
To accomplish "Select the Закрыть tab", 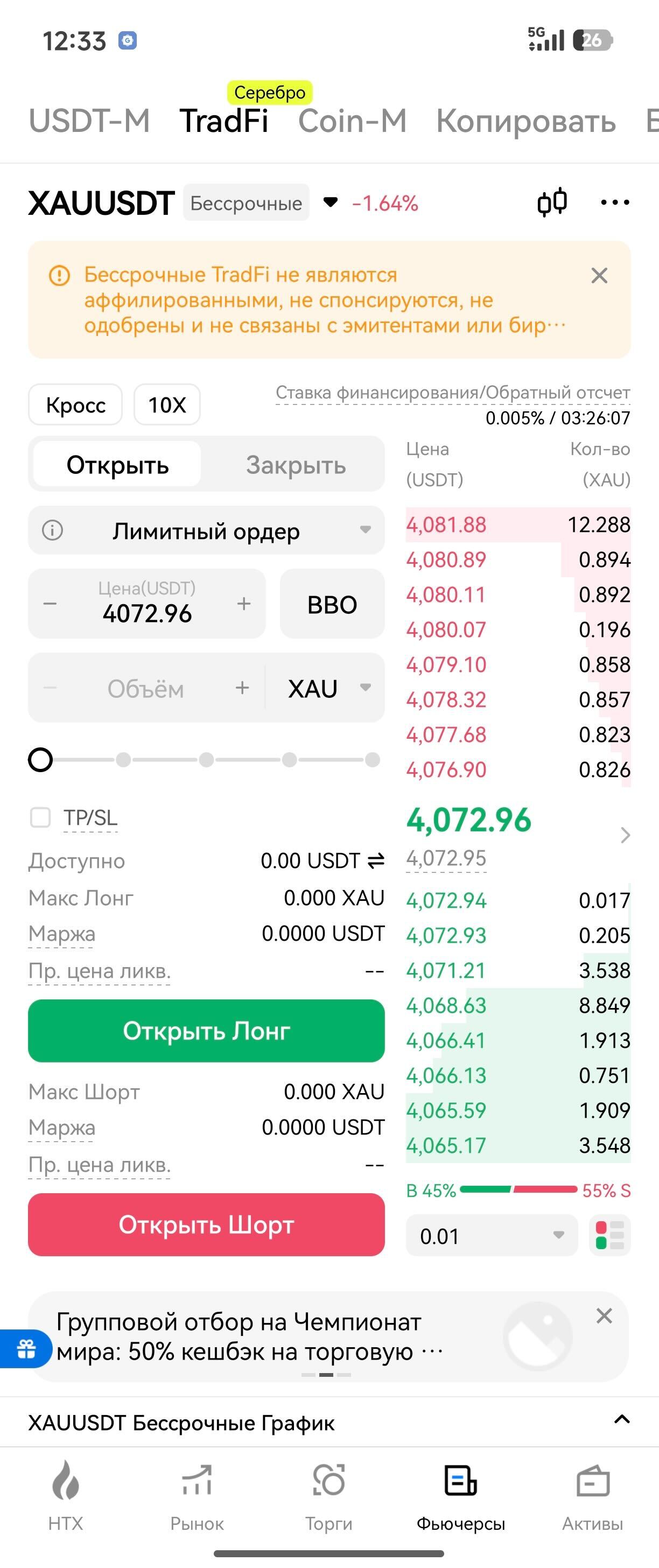I will [296, 465].
